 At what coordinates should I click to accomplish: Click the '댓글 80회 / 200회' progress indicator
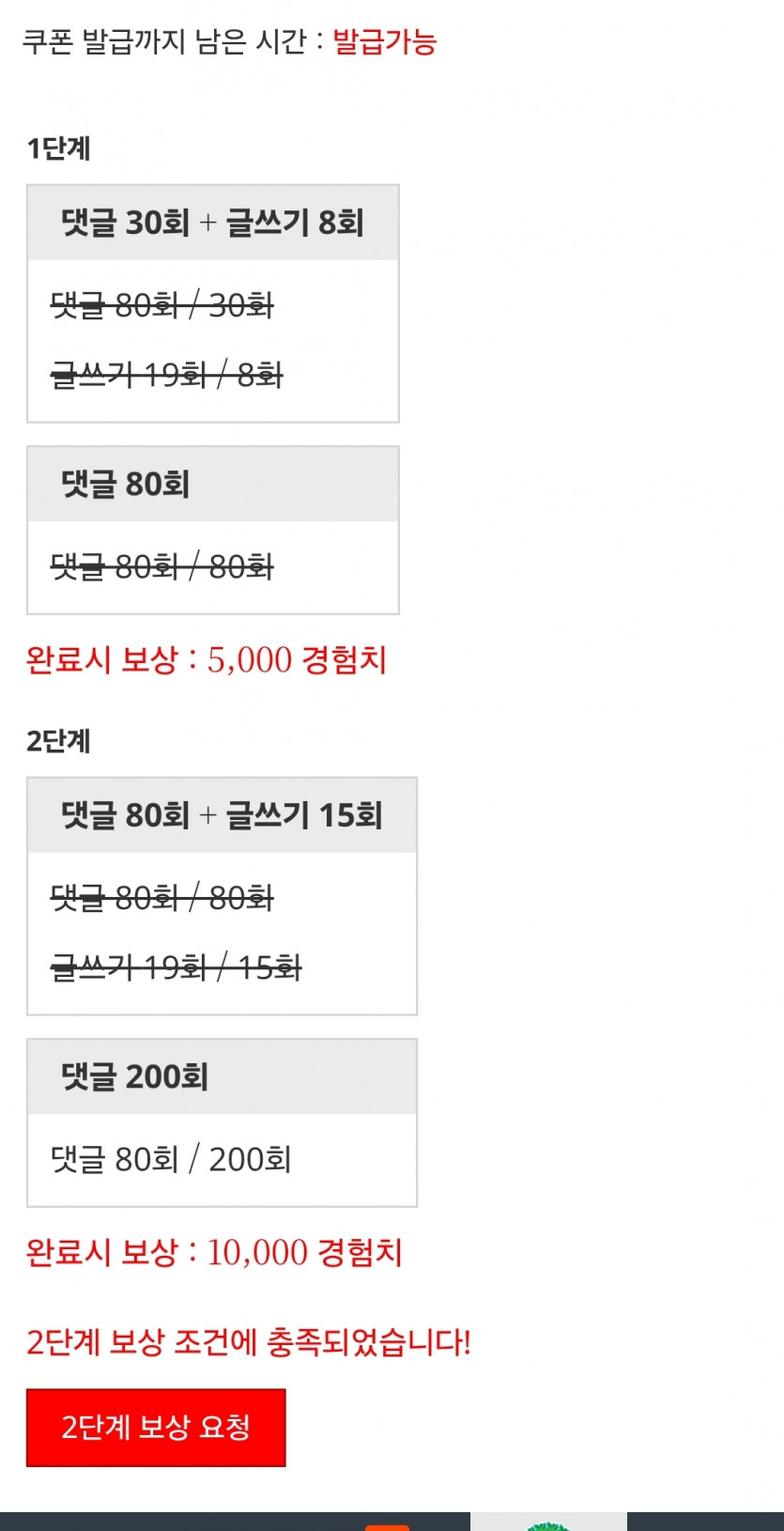[169, 1160]
